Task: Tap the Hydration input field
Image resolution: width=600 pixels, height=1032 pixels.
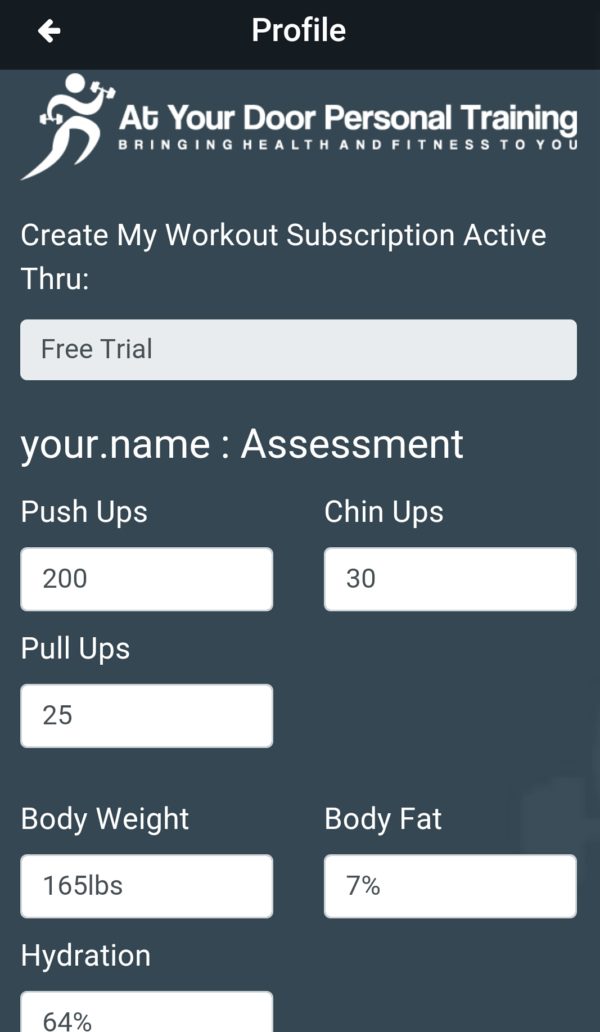Action: [147, 1012]
